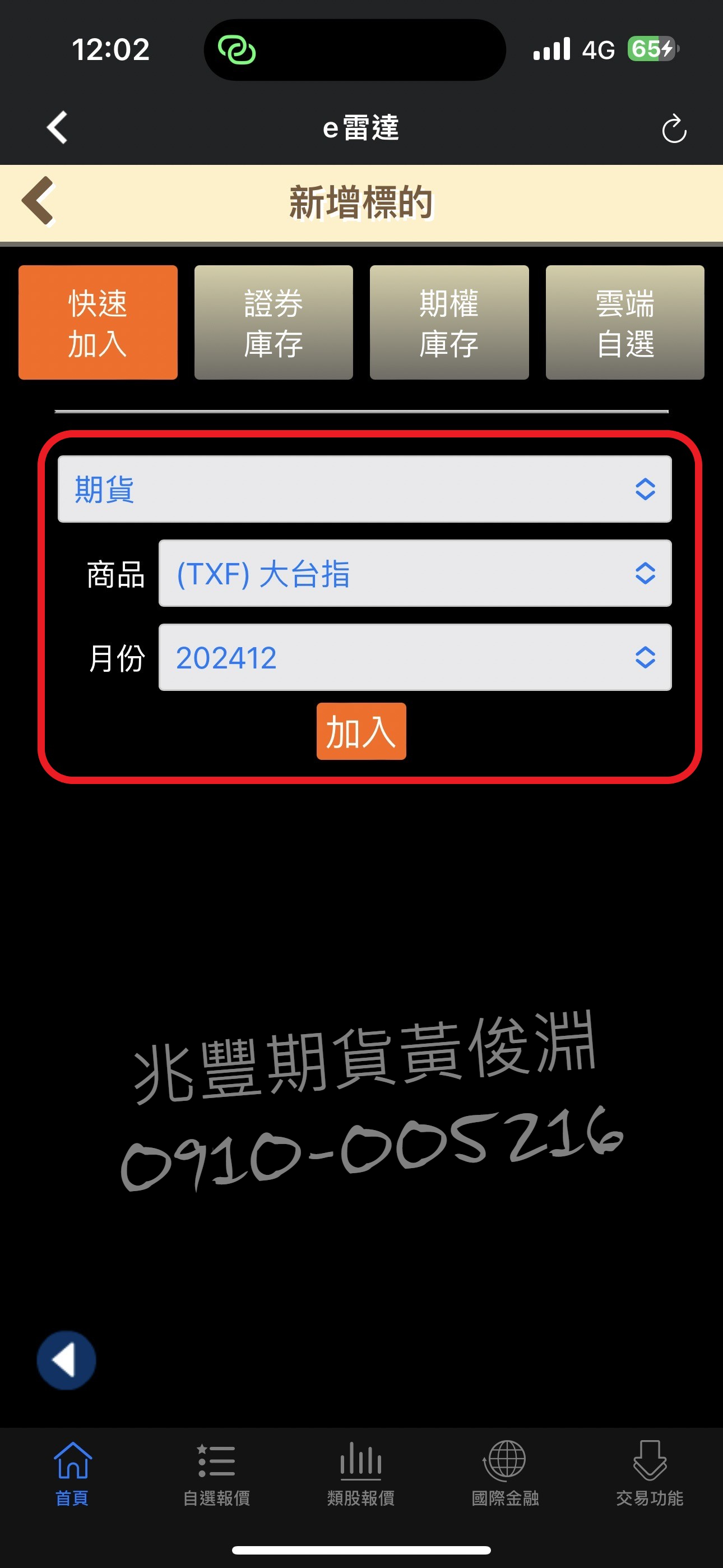Viewport: 723px width, 1568px height.
Task: Select the 快速加入 tab
Action: (x=98, y=322)
